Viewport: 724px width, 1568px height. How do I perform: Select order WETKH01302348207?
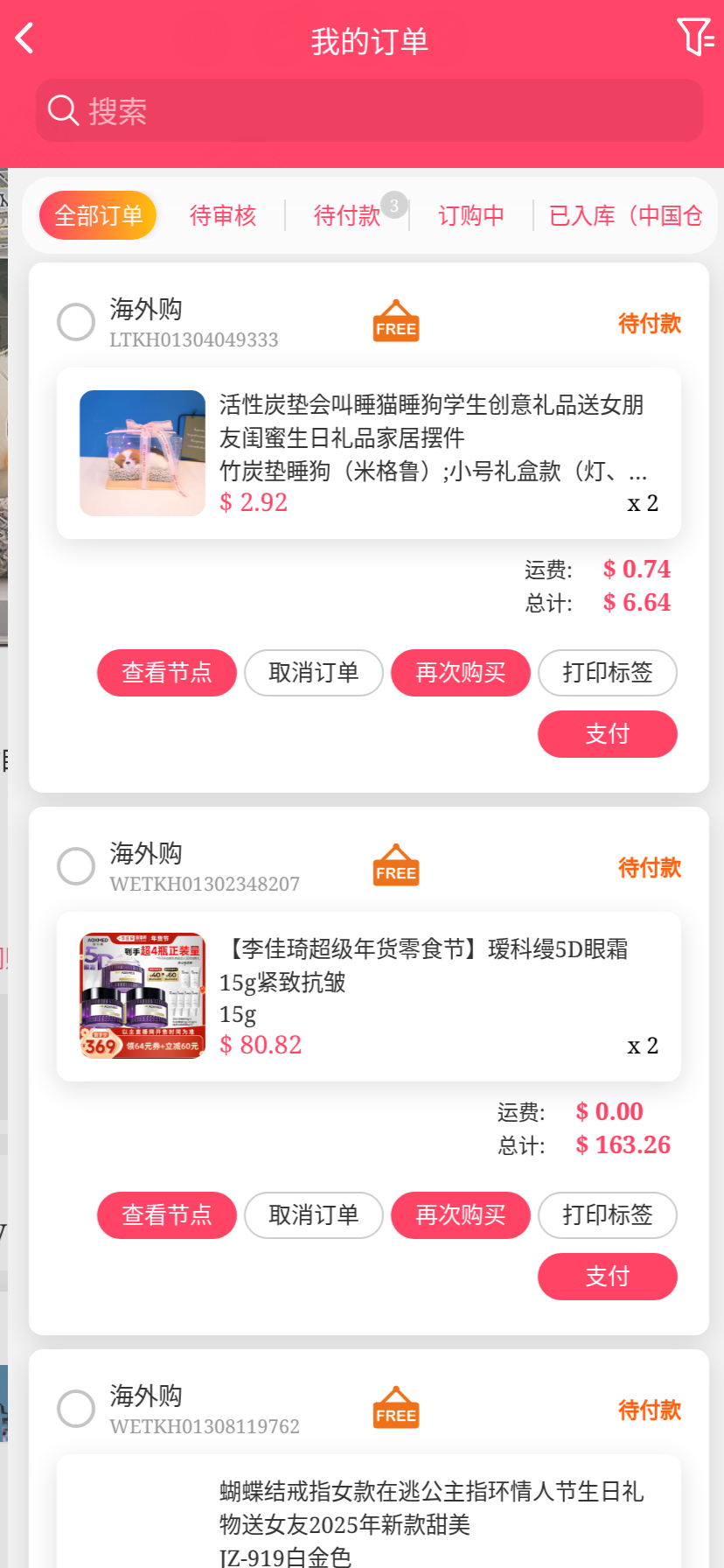(x=76, y=866)
